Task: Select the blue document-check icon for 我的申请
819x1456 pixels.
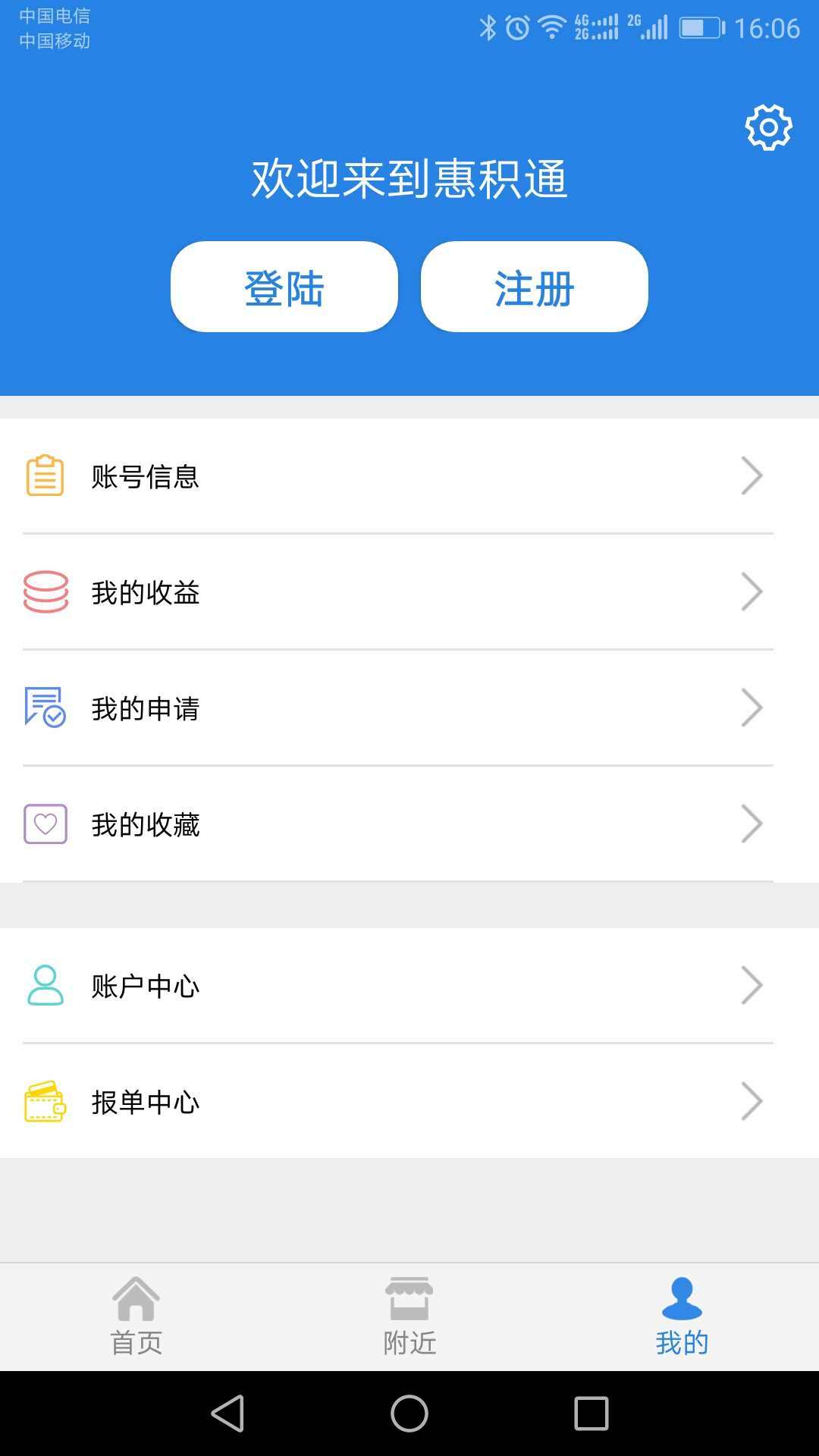Action: (45, 708)
